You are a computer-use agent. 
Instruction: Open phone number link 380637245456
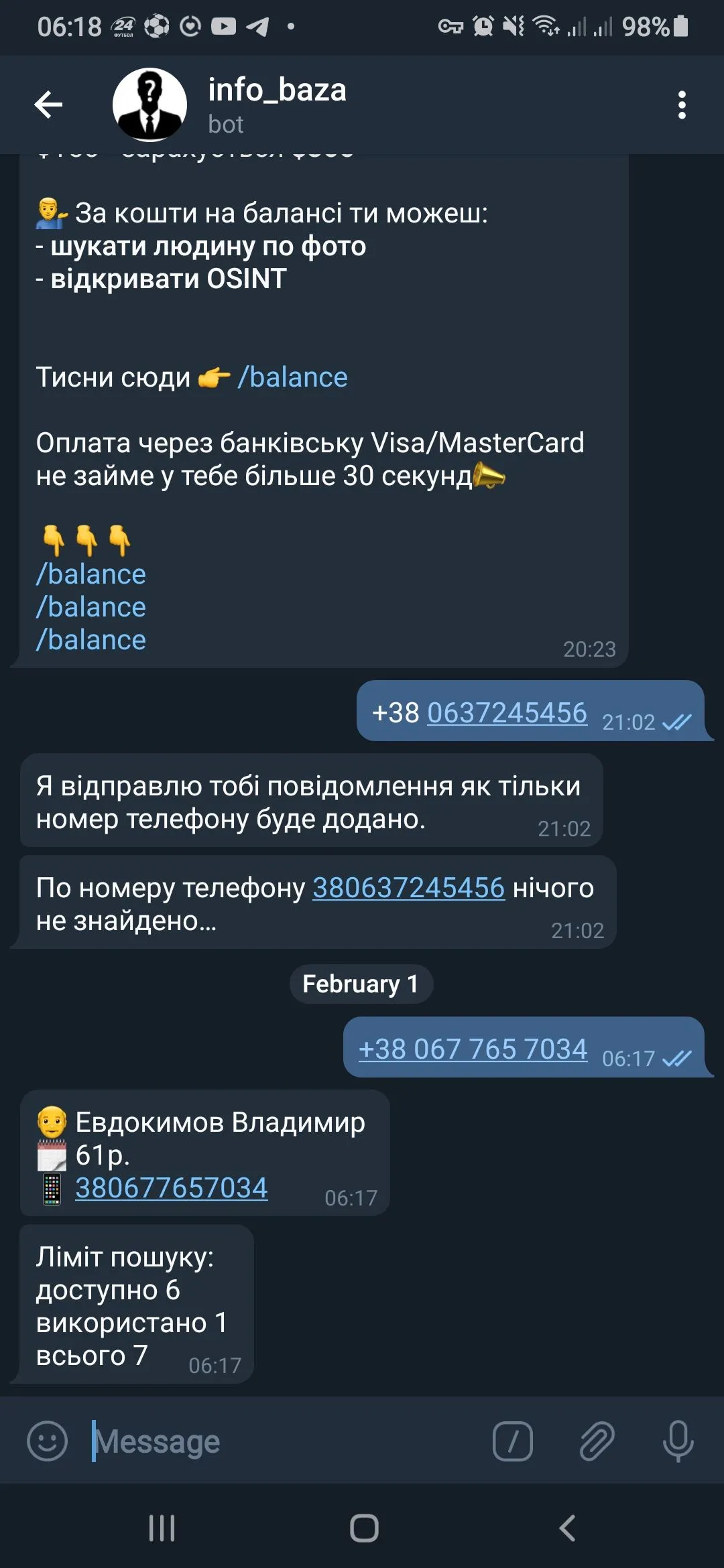(x=408, y=888)
